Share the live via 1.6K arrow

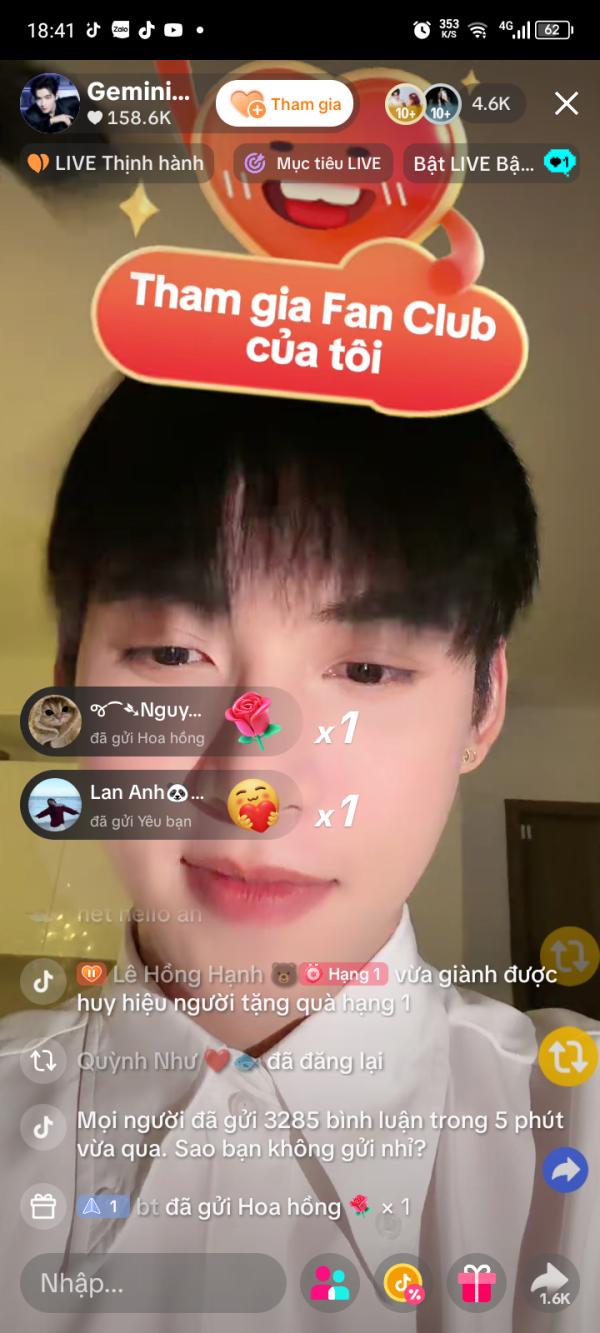(x=553, y=1283)
